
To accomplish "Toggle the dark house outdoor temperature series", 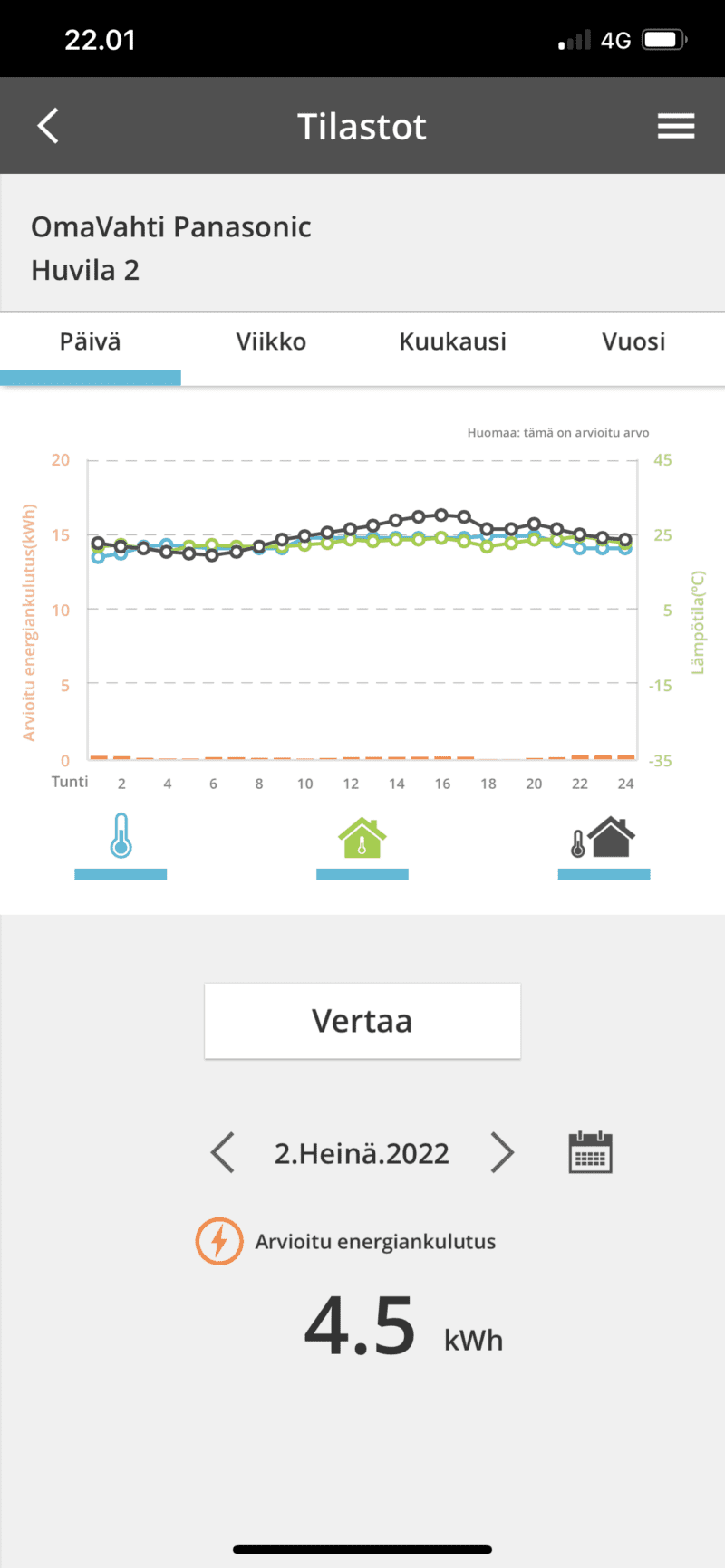I will coord(604,838).
